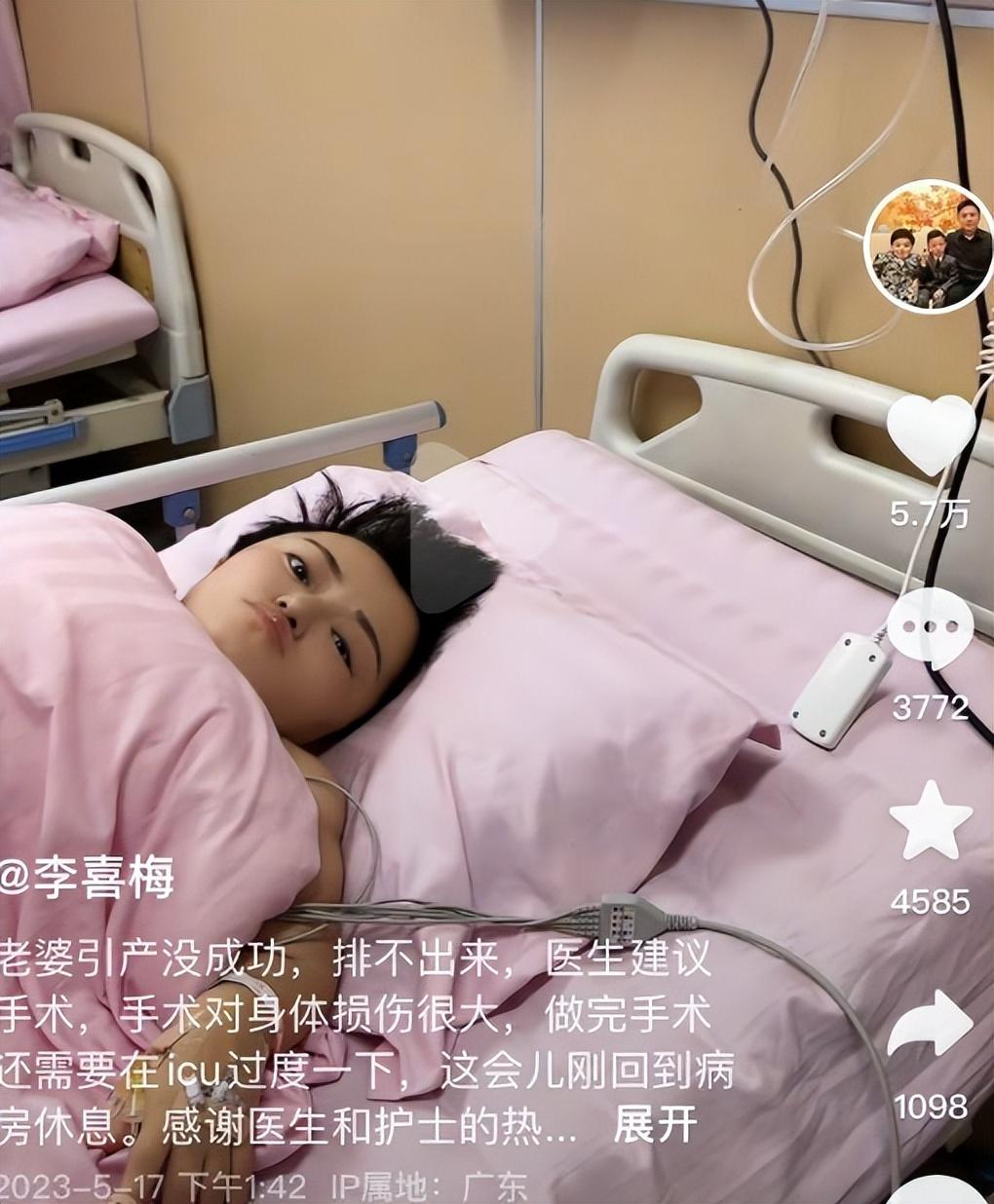Viewport: 994px width, 1204px height.
Task: Add video to favorites with star
Action: pos(931,821)
